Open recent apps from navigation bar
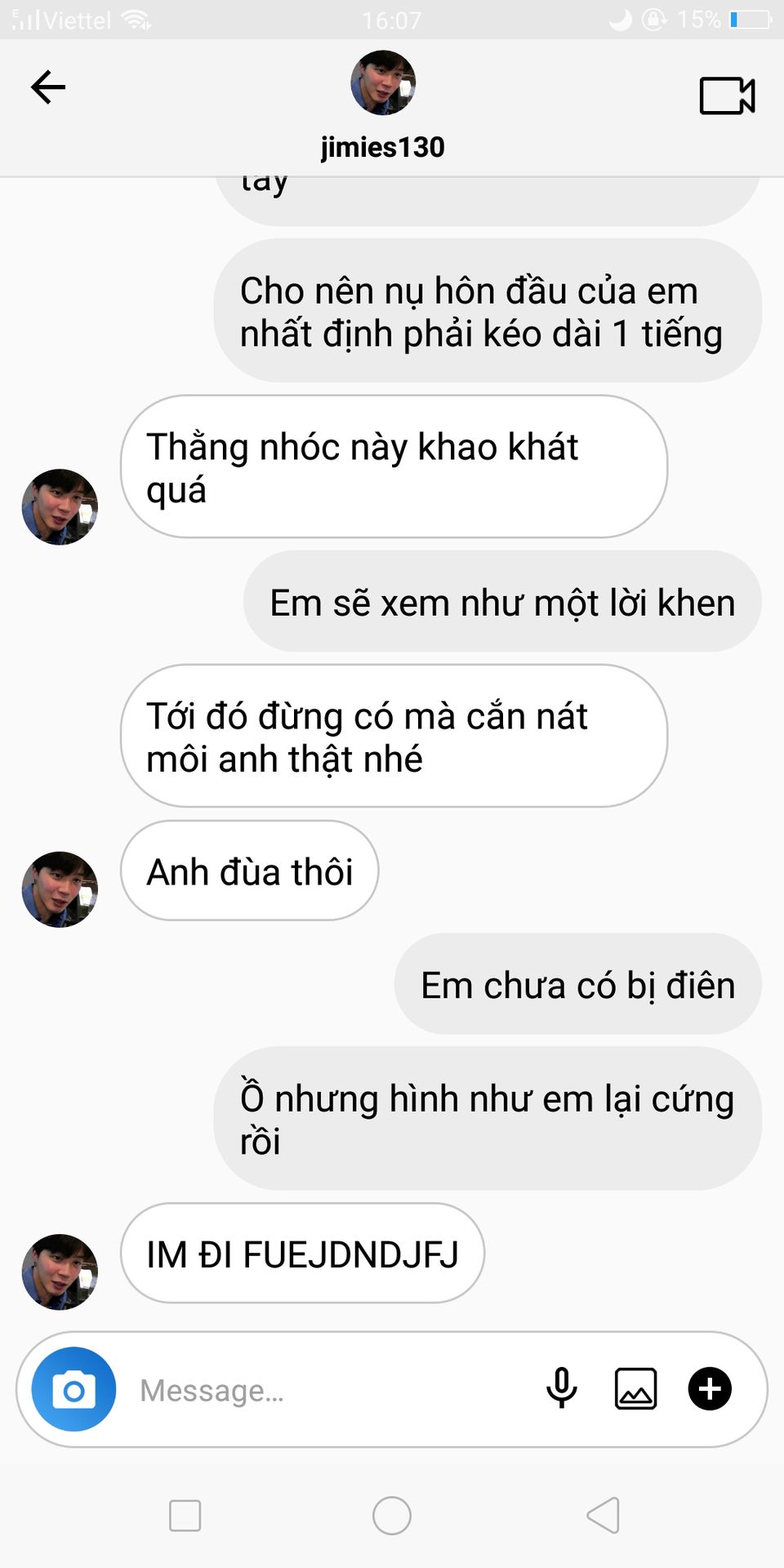The image size is (784, 1568). pos(185,1516)
